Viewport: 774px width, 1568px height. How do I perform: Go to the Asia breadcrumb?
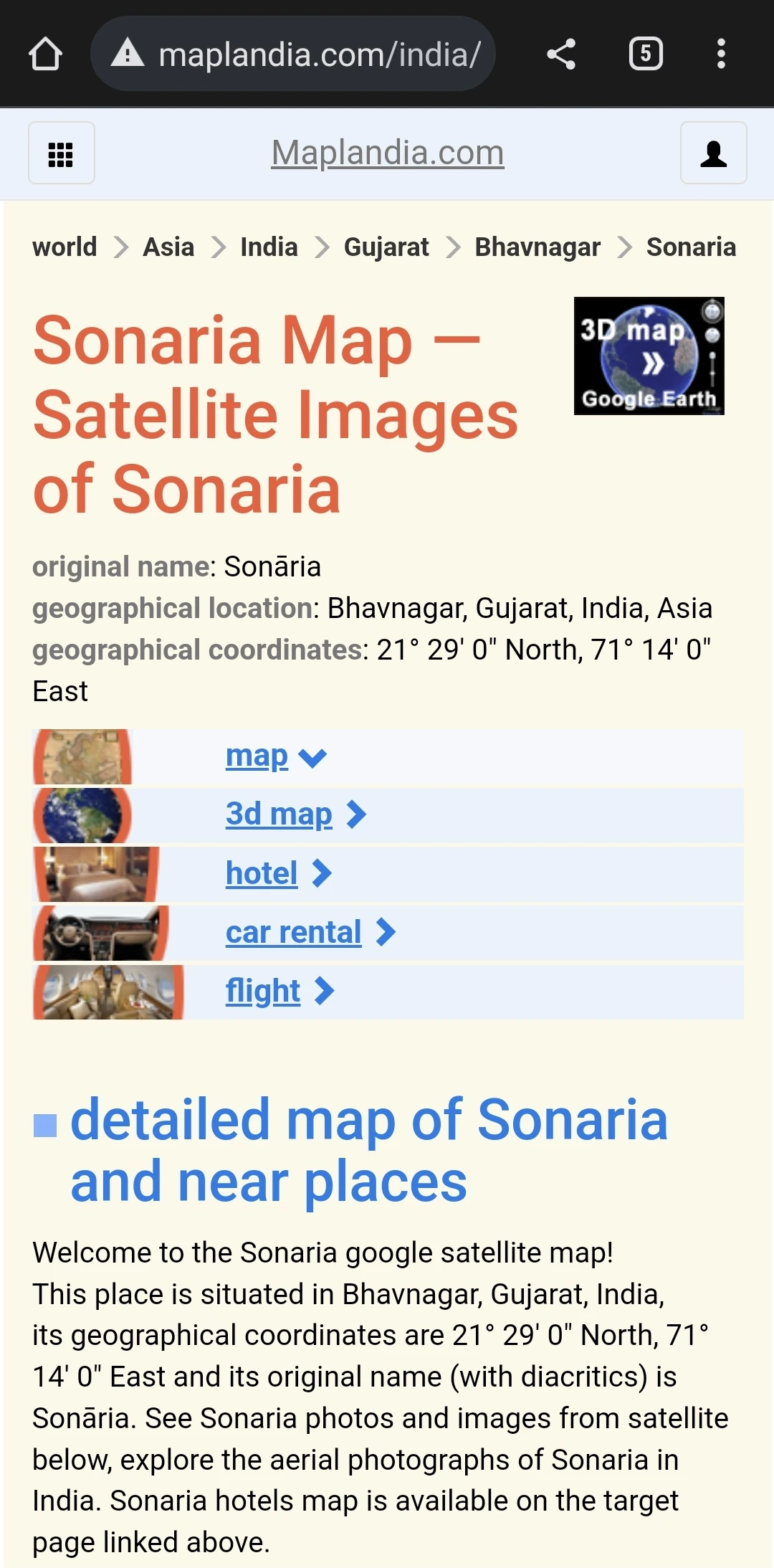[x=168, y=247]
